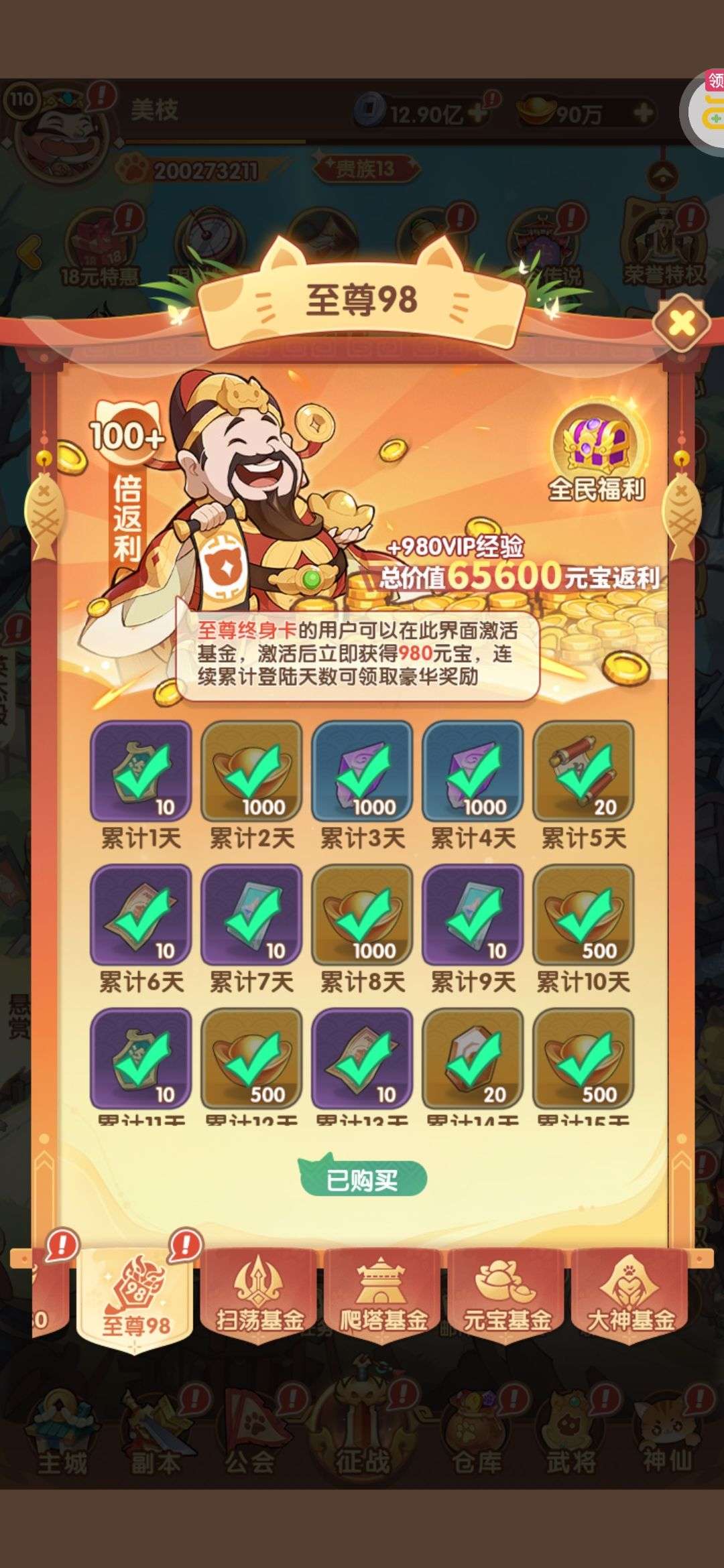This screenshot has height=1568, width=724.
Task: Tap the 已购买 button
Action: click(x=362, y=1179)
